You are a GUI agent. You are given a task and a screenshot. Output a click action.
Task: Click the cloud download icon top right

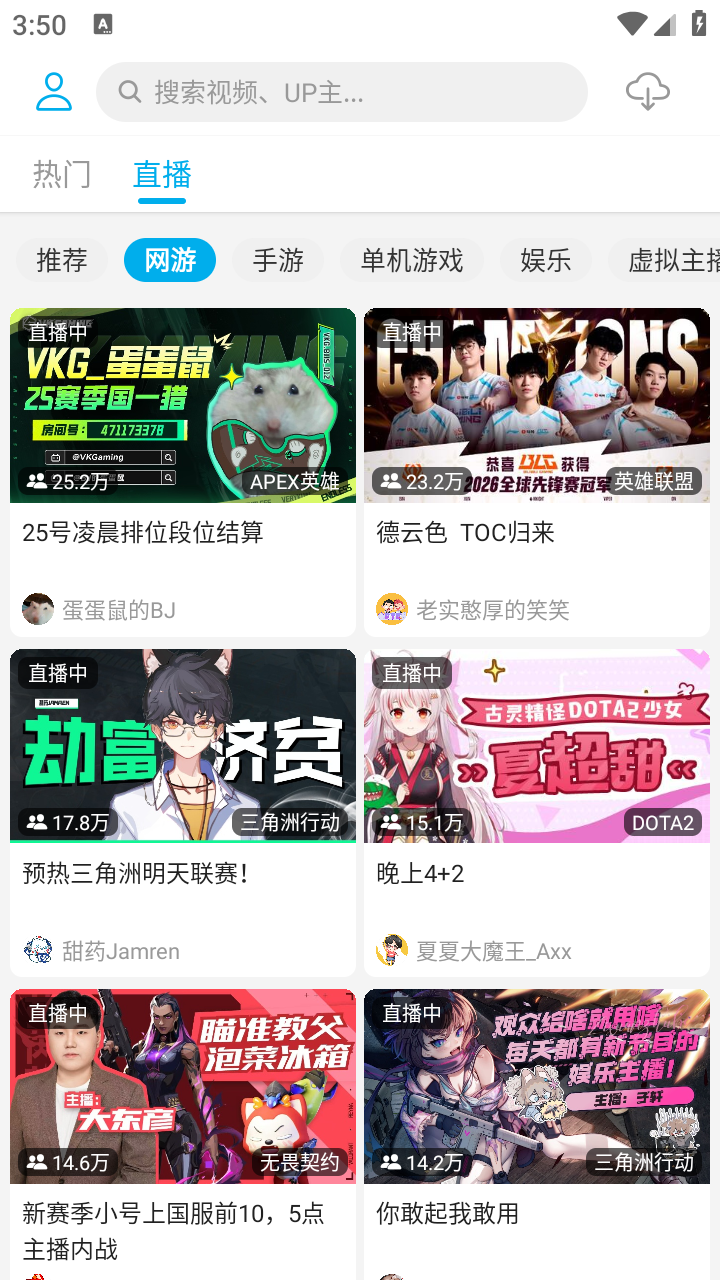pos(647,91)
